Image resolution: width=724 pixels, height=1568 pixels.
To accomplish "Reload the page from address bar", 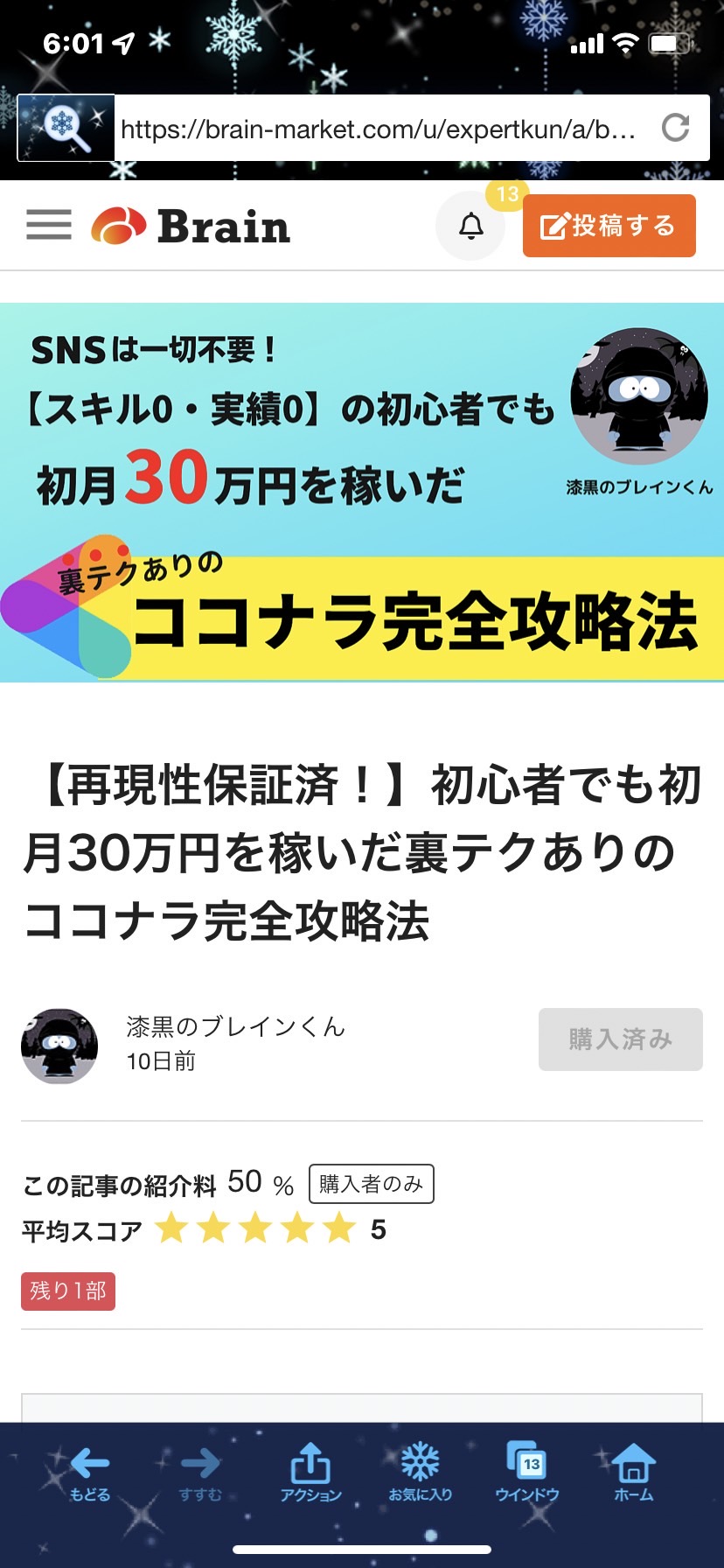I will pos(675,128).
